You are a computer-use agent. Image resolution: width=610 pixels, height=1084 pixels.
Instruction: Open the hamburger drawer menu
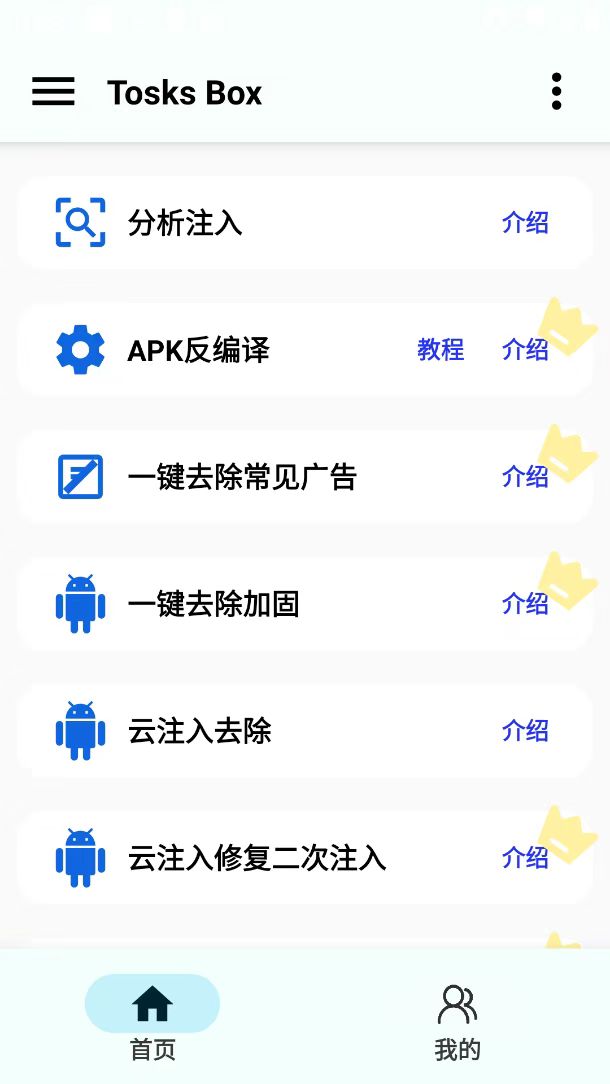click(53, 92)
